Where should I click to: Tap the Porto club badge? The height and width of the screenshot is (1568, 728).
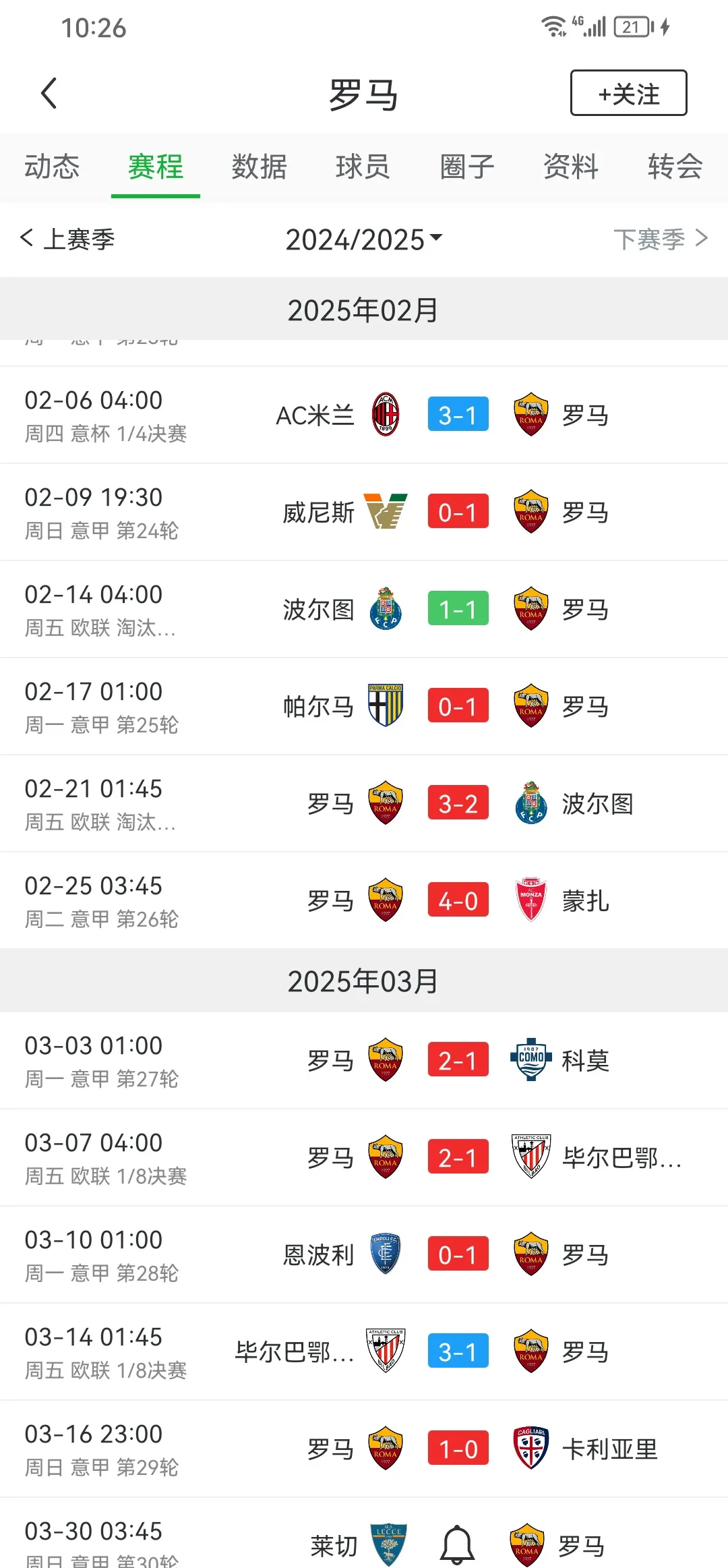(x=384, y=608)
